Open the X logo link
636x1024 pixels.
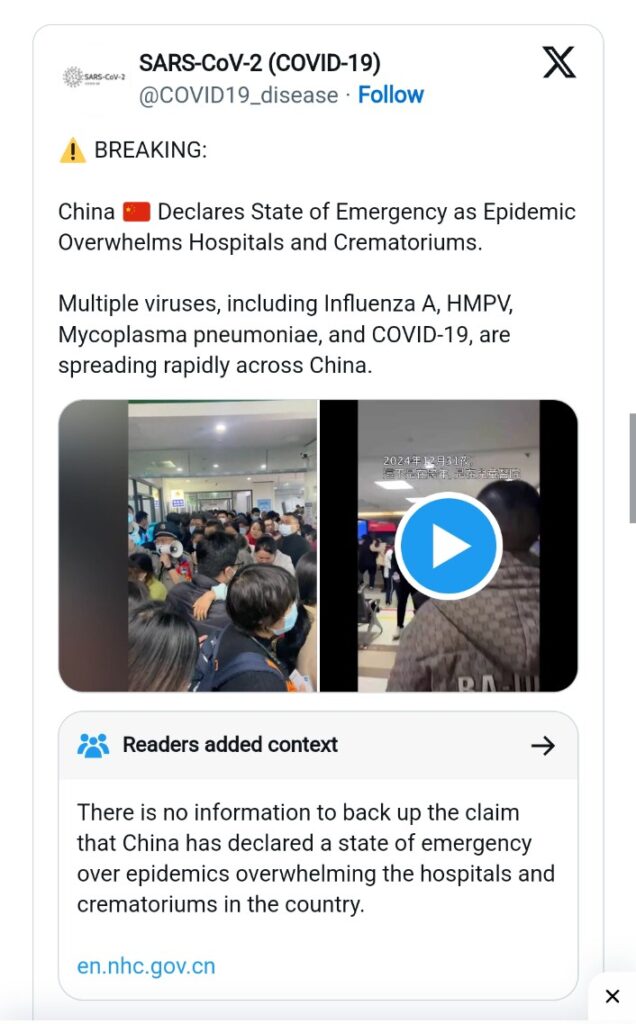(559, 62)
